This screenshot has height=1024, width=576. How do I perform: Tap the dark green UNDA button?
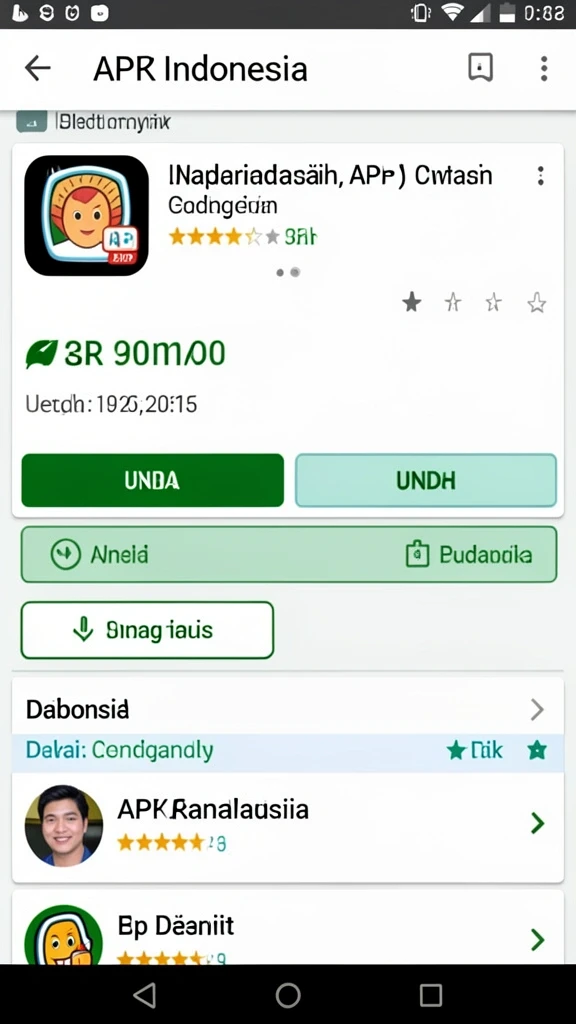pos(153,481)
